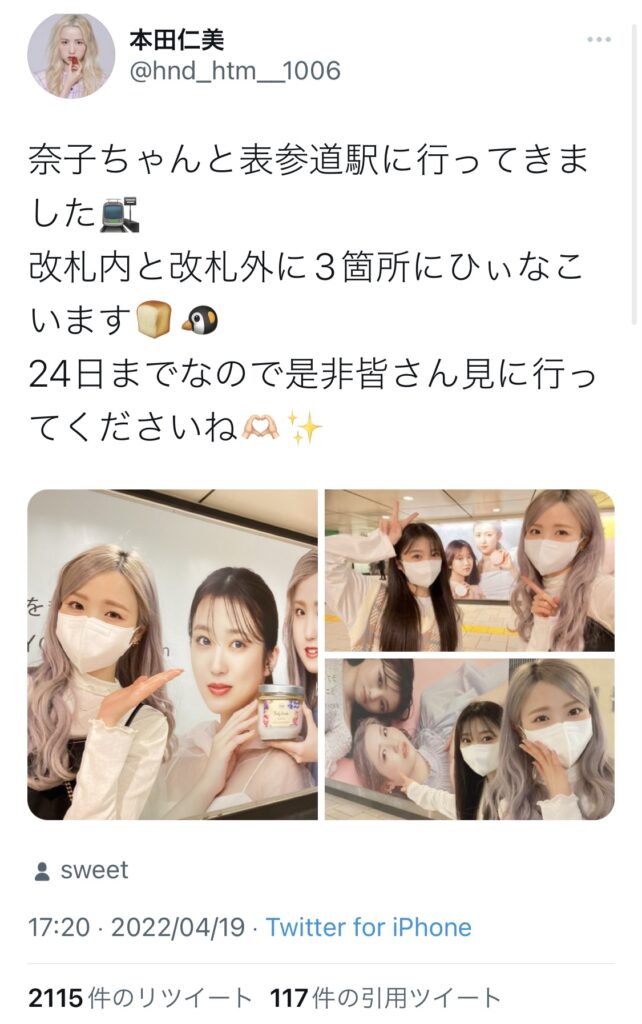Image resolution: width=642 pixels, height=1024 pixels.
Task: View the large left photo with the jar
Action: tap(172, 655)
